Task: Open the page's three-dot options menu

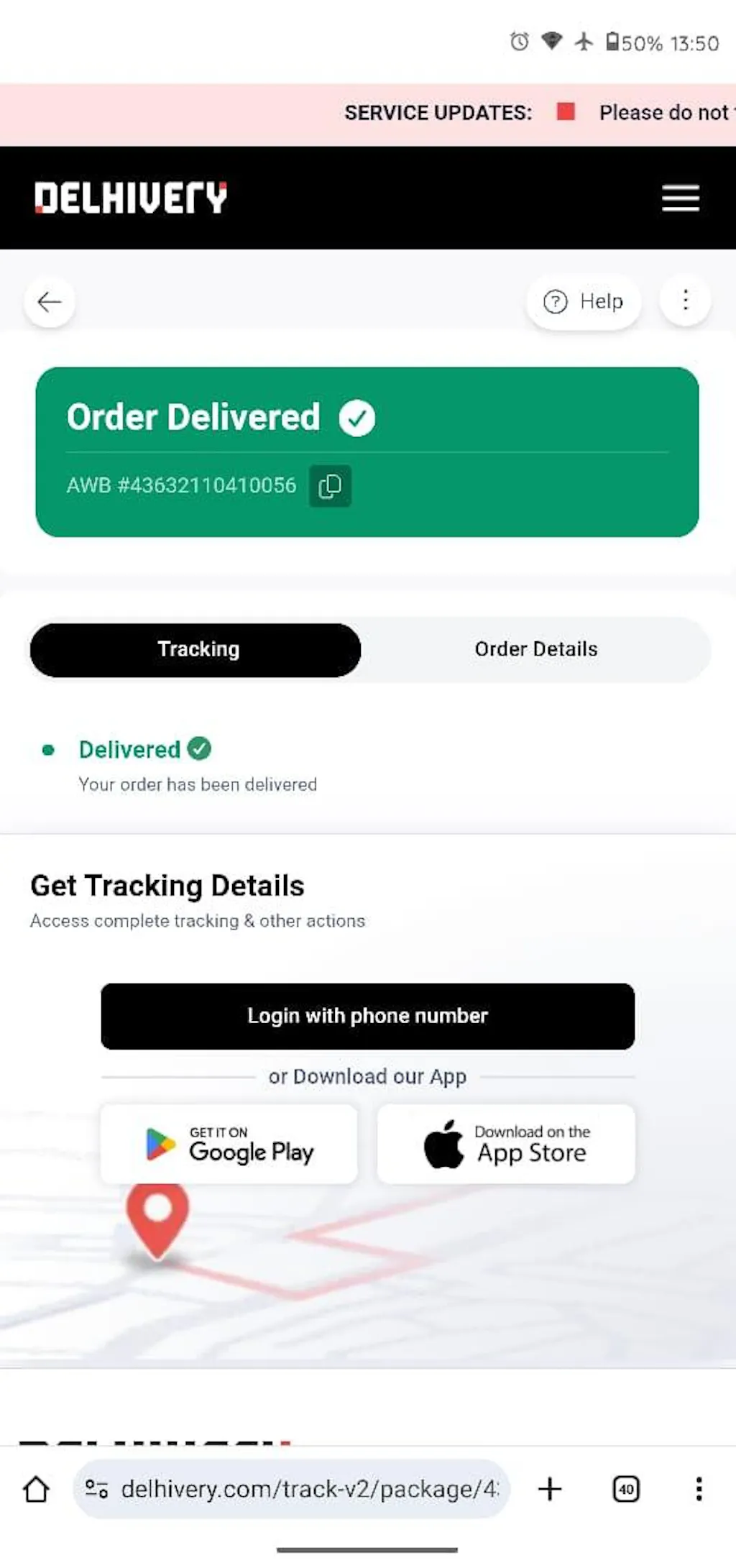Action: pos(686,301)
